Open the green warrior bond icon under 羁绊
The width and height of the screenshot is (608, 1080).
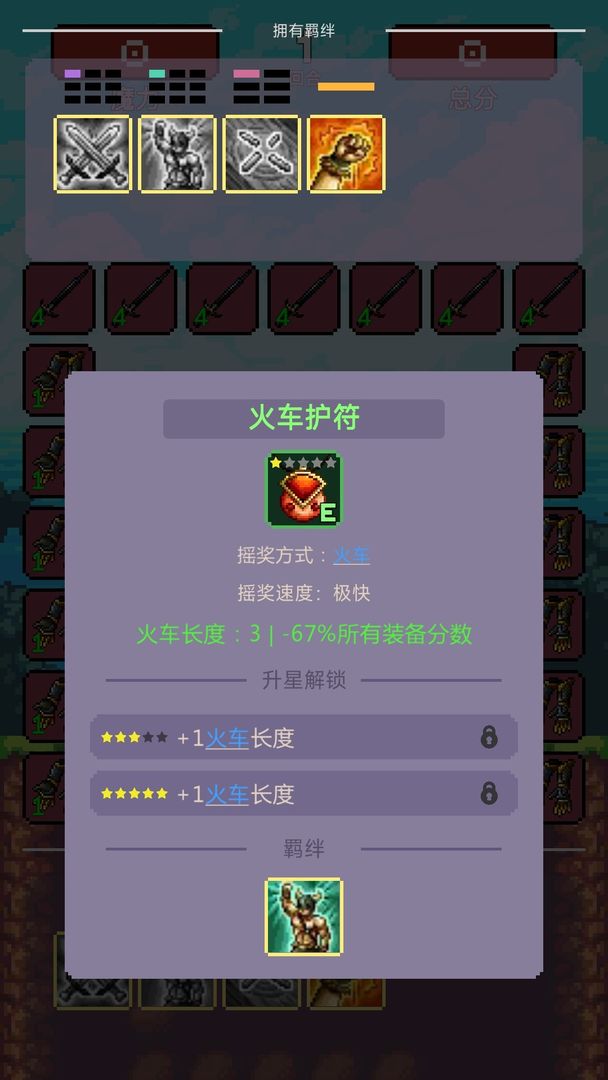304,917
